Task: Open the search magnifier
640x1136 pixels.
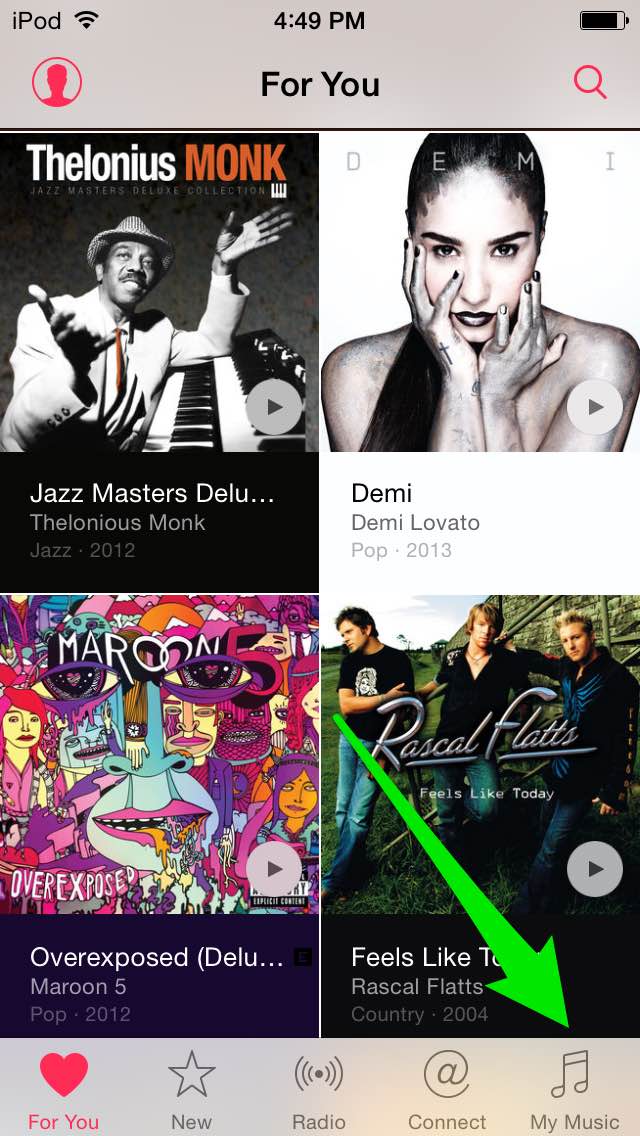Action: 590,83
